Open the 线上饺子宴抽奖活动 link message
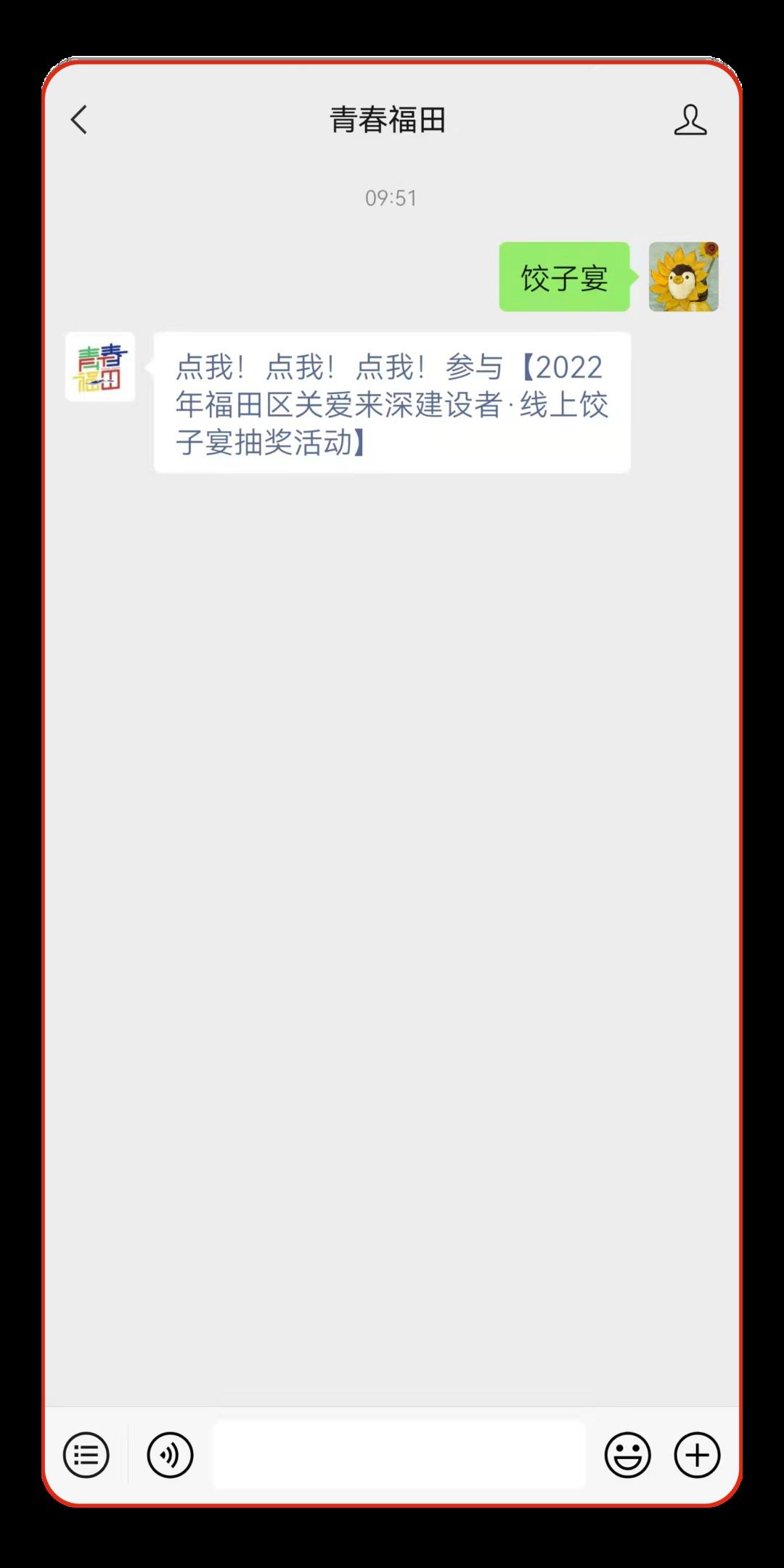 coord(391,404)
